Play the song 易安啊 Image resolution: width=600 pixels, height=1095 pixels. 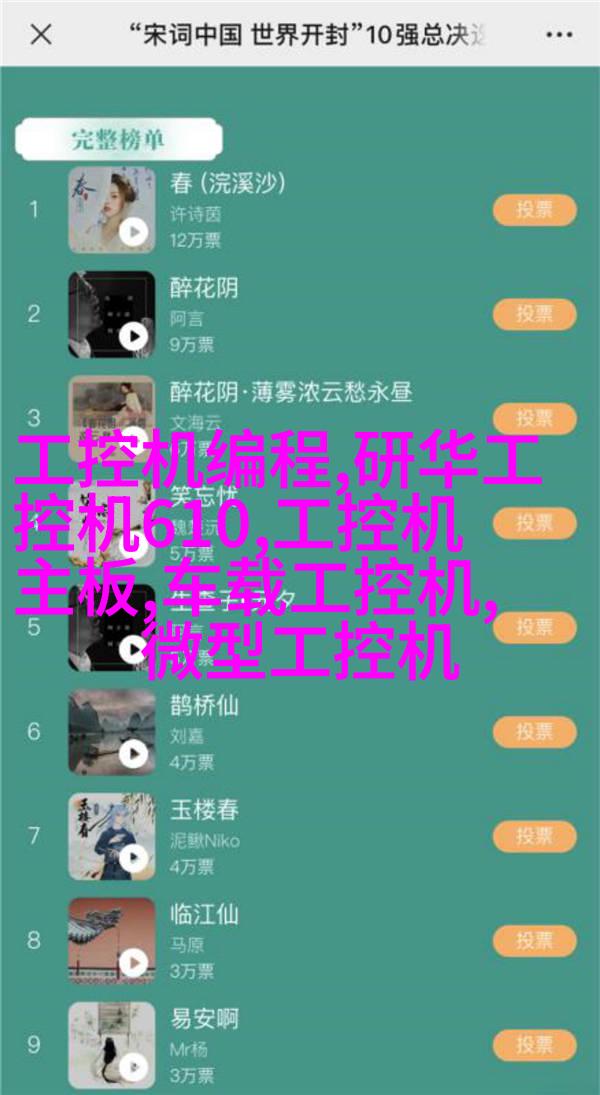coord(133,1066)
